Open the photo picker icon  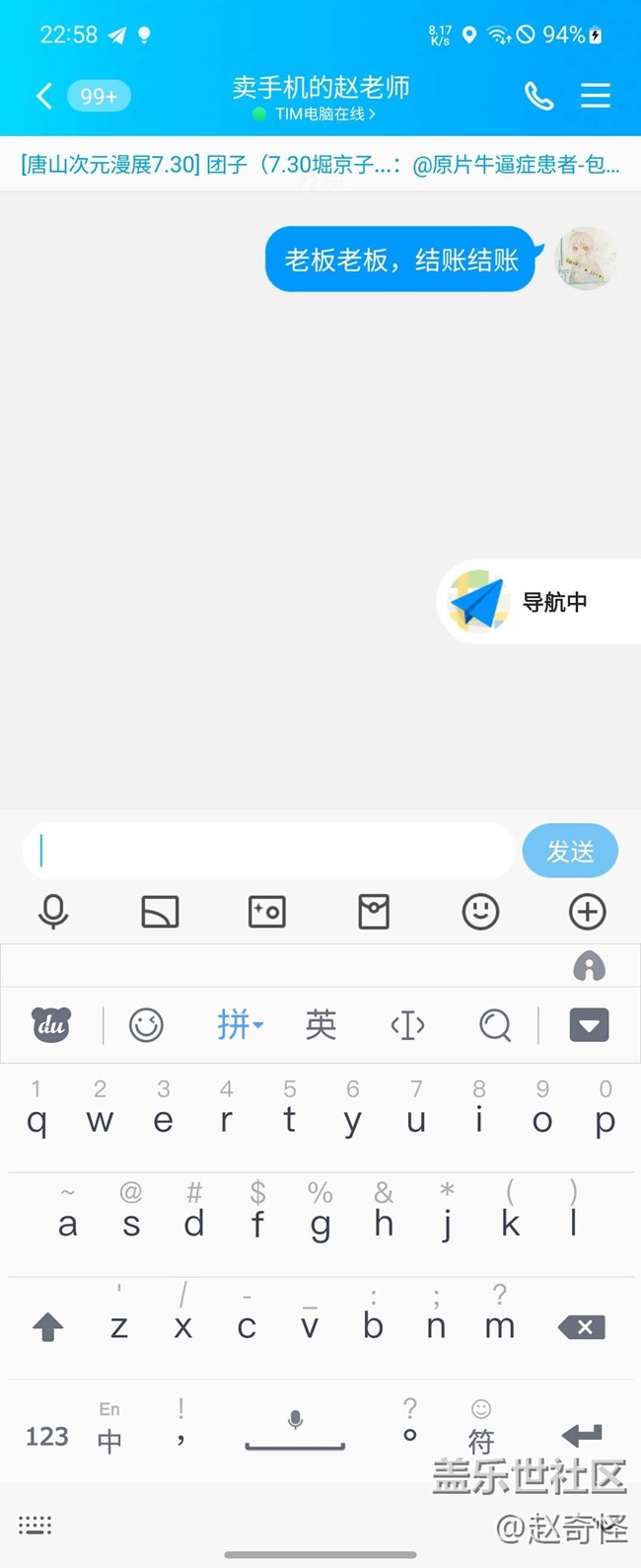click(266, 912)
